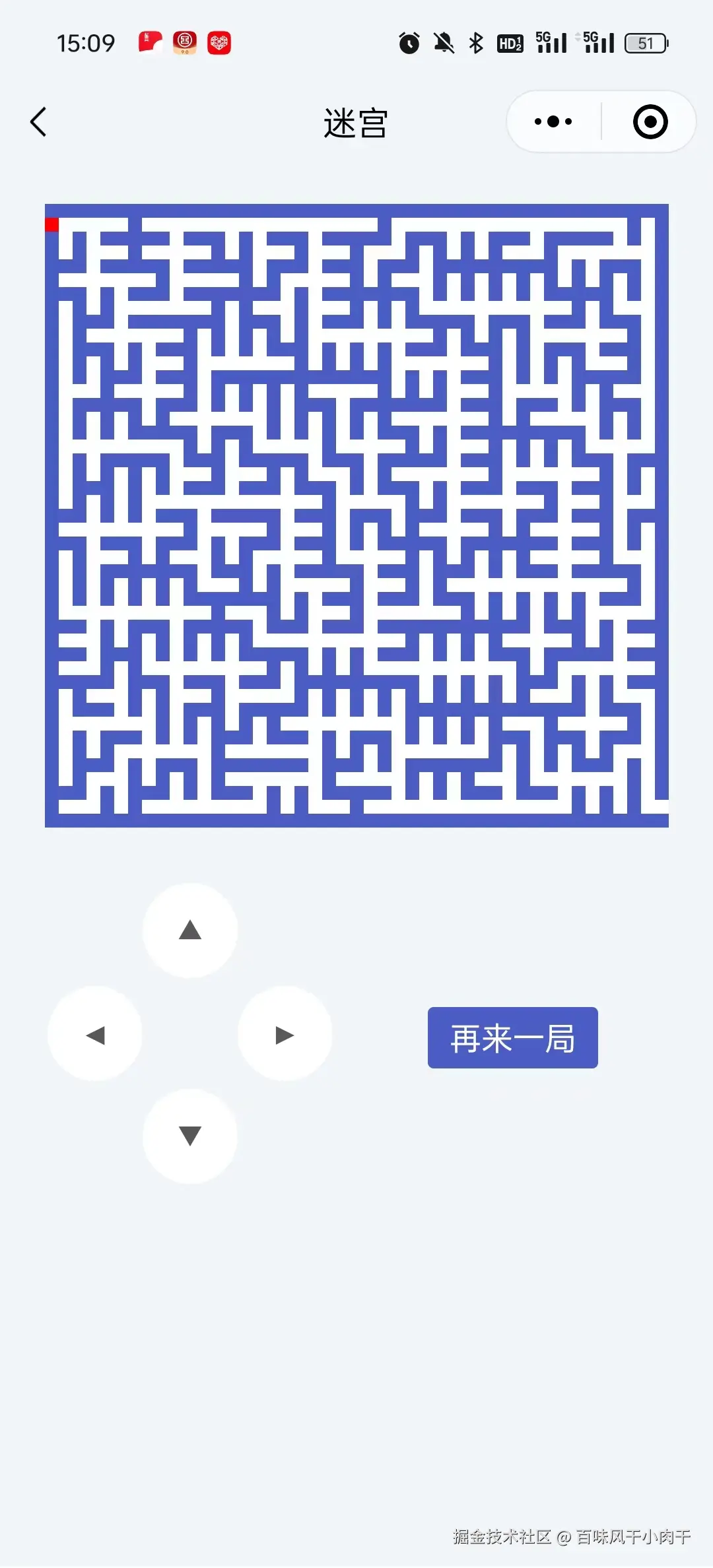Start a new game with 再来一局

513,1038
